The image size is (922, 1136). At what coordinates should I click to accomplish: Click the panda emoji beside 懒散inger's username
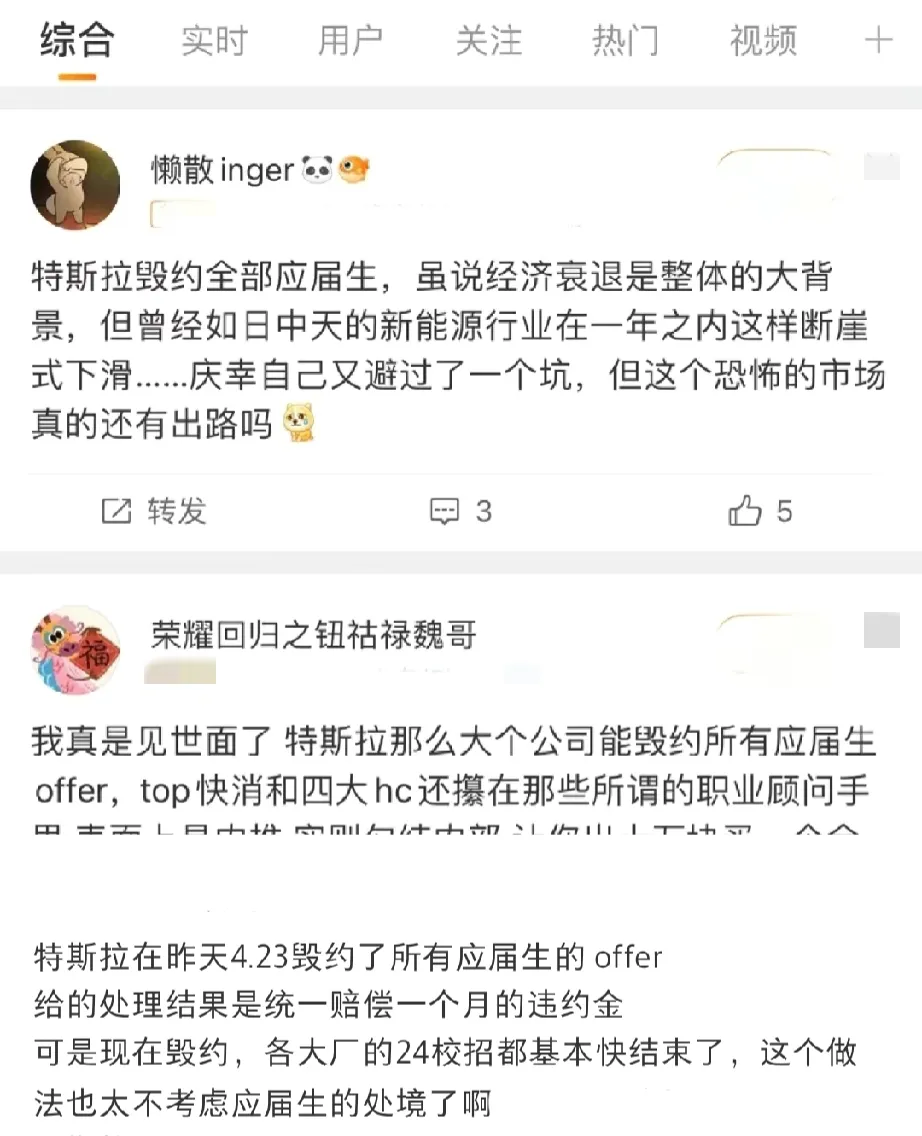[x=316, y=170]
